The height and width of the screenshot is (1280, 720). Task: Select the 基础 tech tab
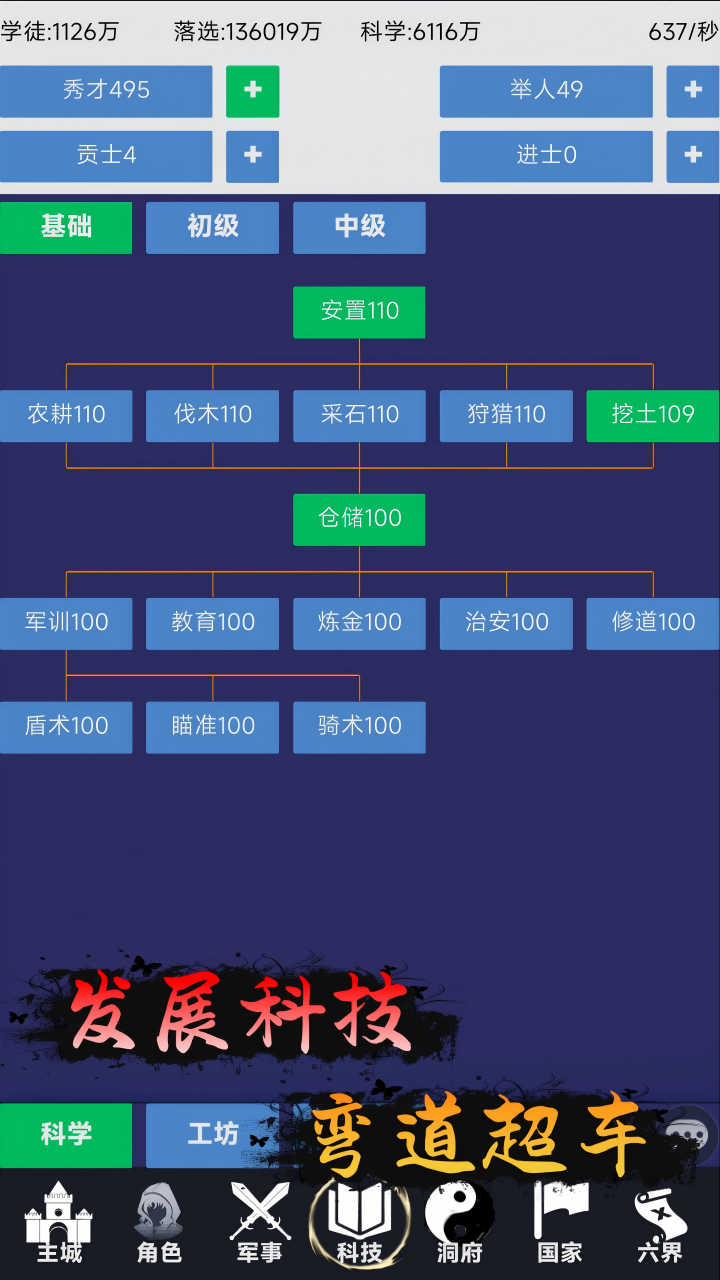coord(66,227)
